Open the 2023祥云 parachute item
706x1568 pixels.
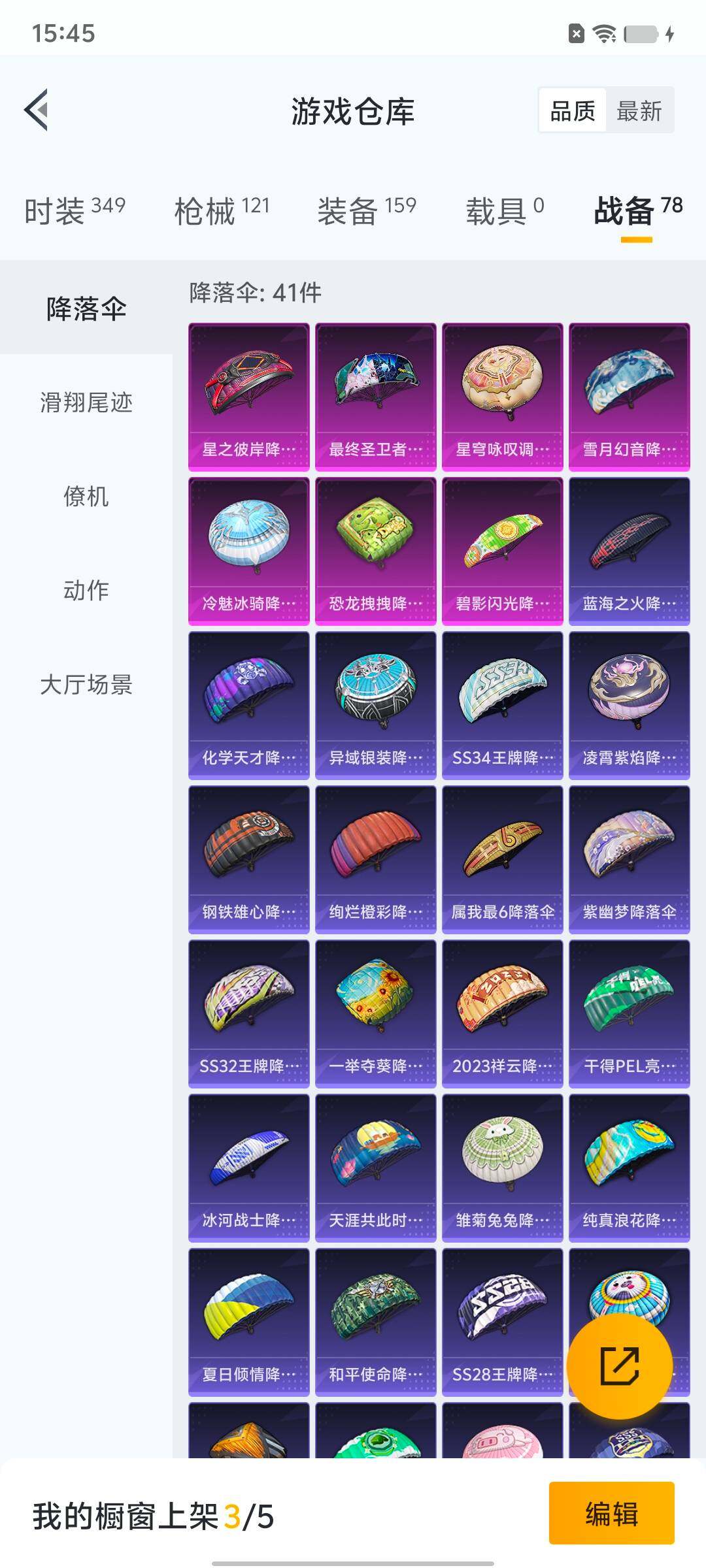502,1013
